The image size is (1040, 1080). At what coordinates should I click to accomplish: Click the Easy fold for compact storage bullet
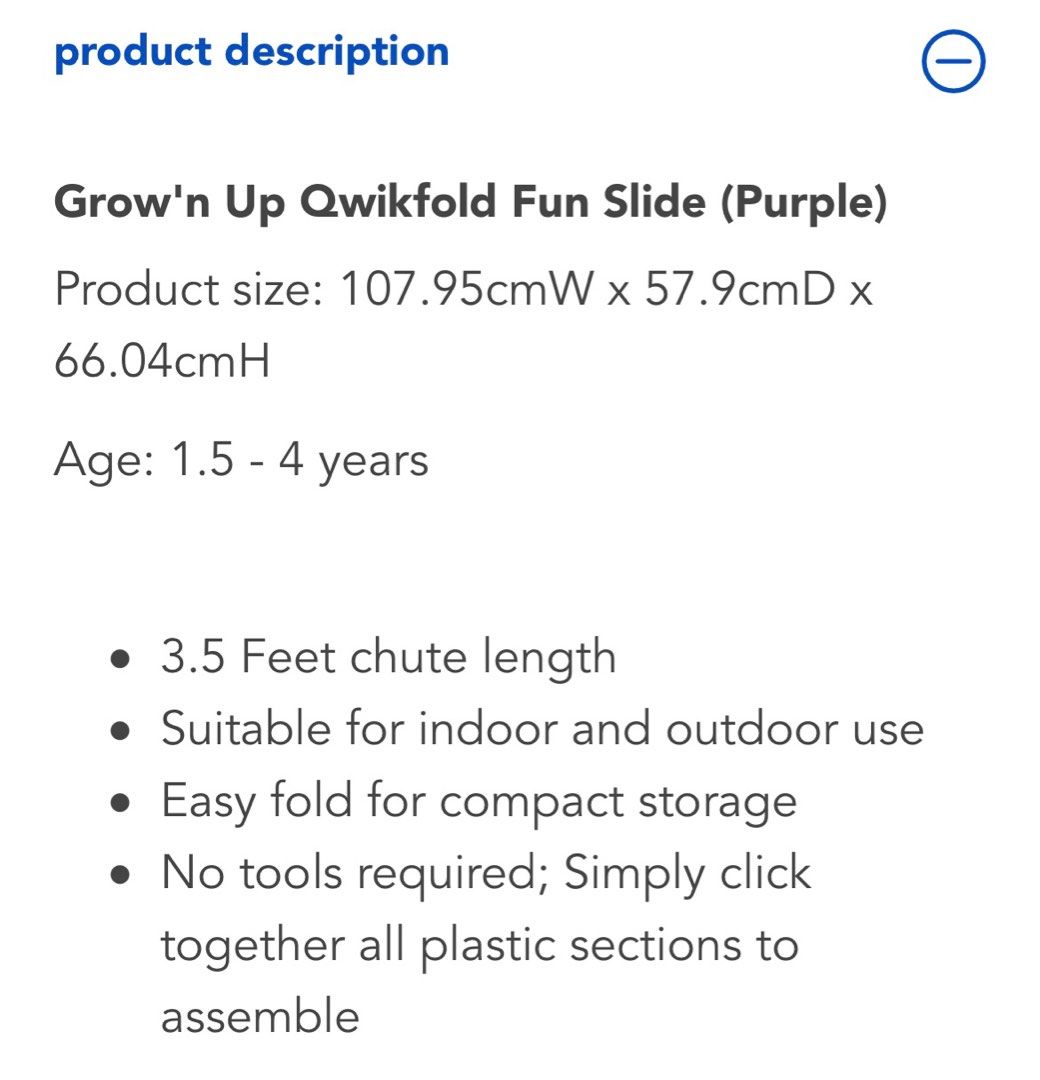[477, 800]
